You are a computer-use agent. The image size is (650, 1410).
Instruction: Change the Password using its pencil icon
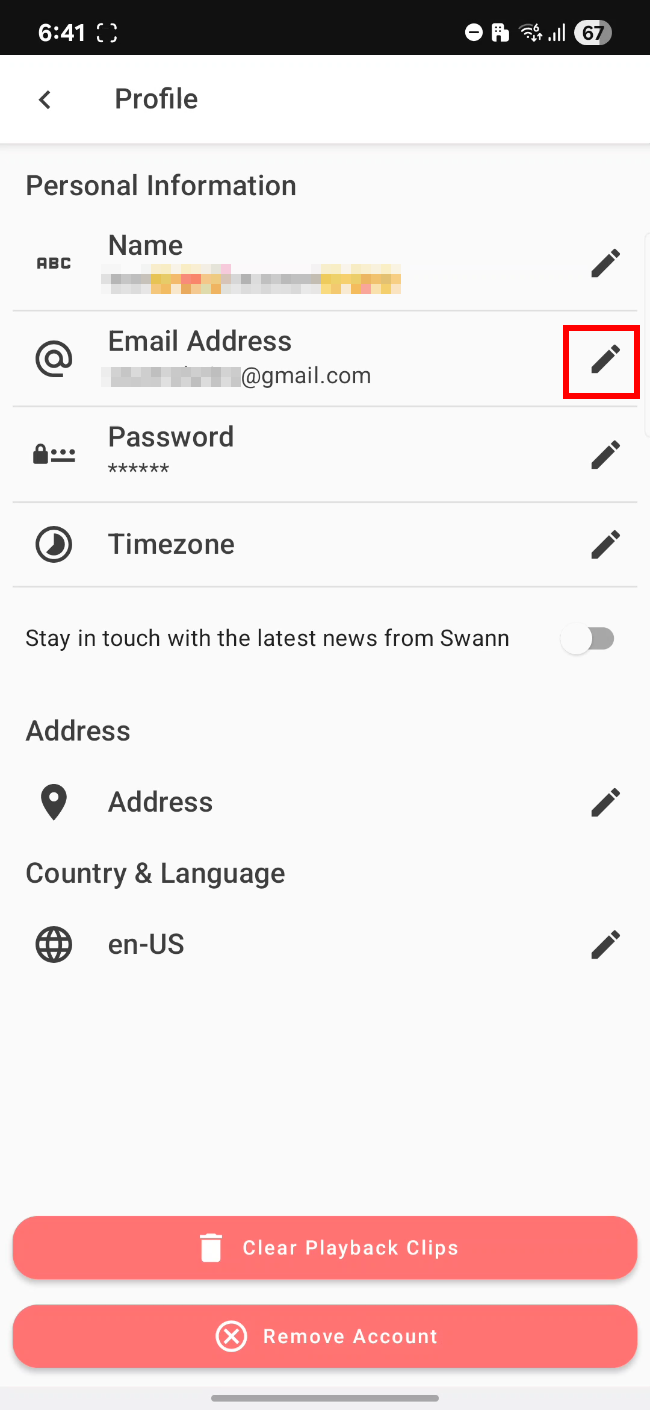[x=605, y=455]
